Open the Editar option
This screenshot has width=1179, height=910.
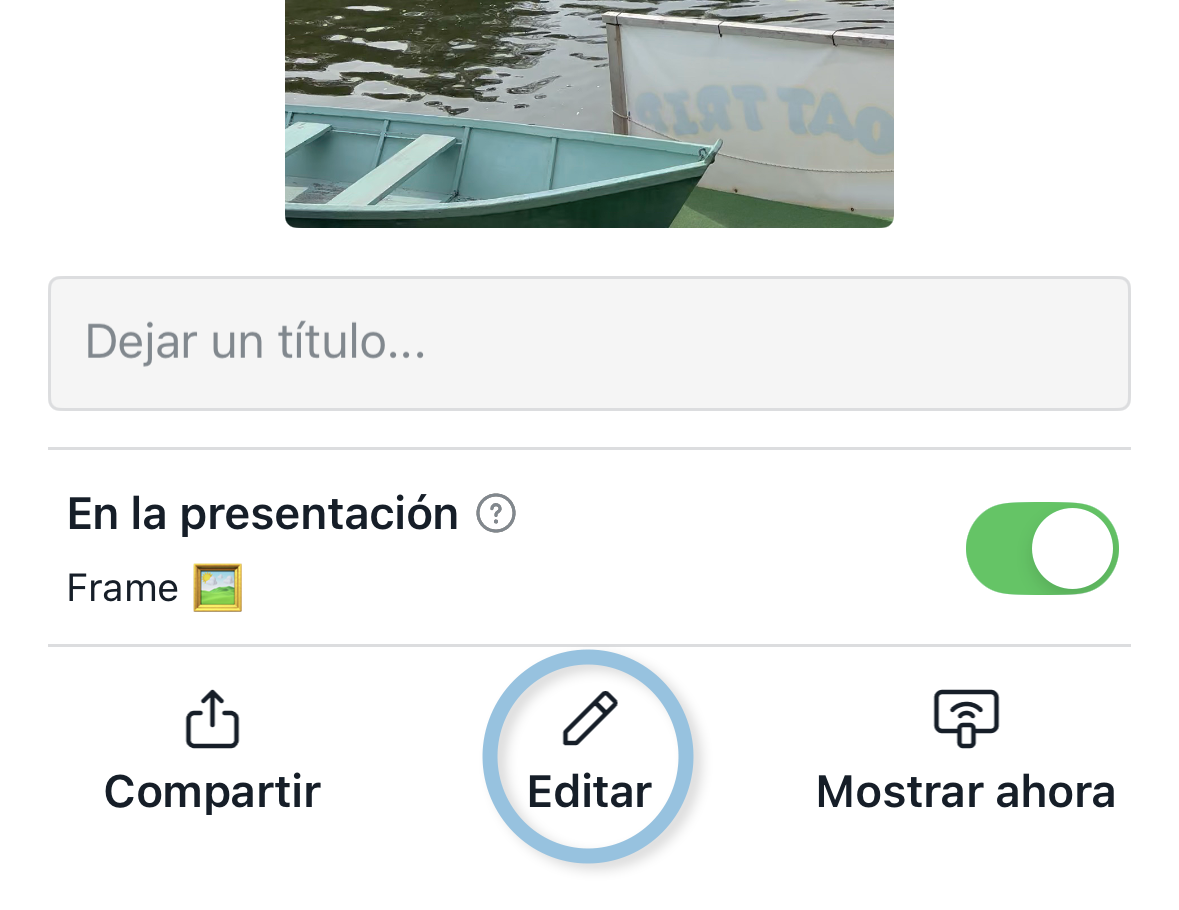coord(589,756)
